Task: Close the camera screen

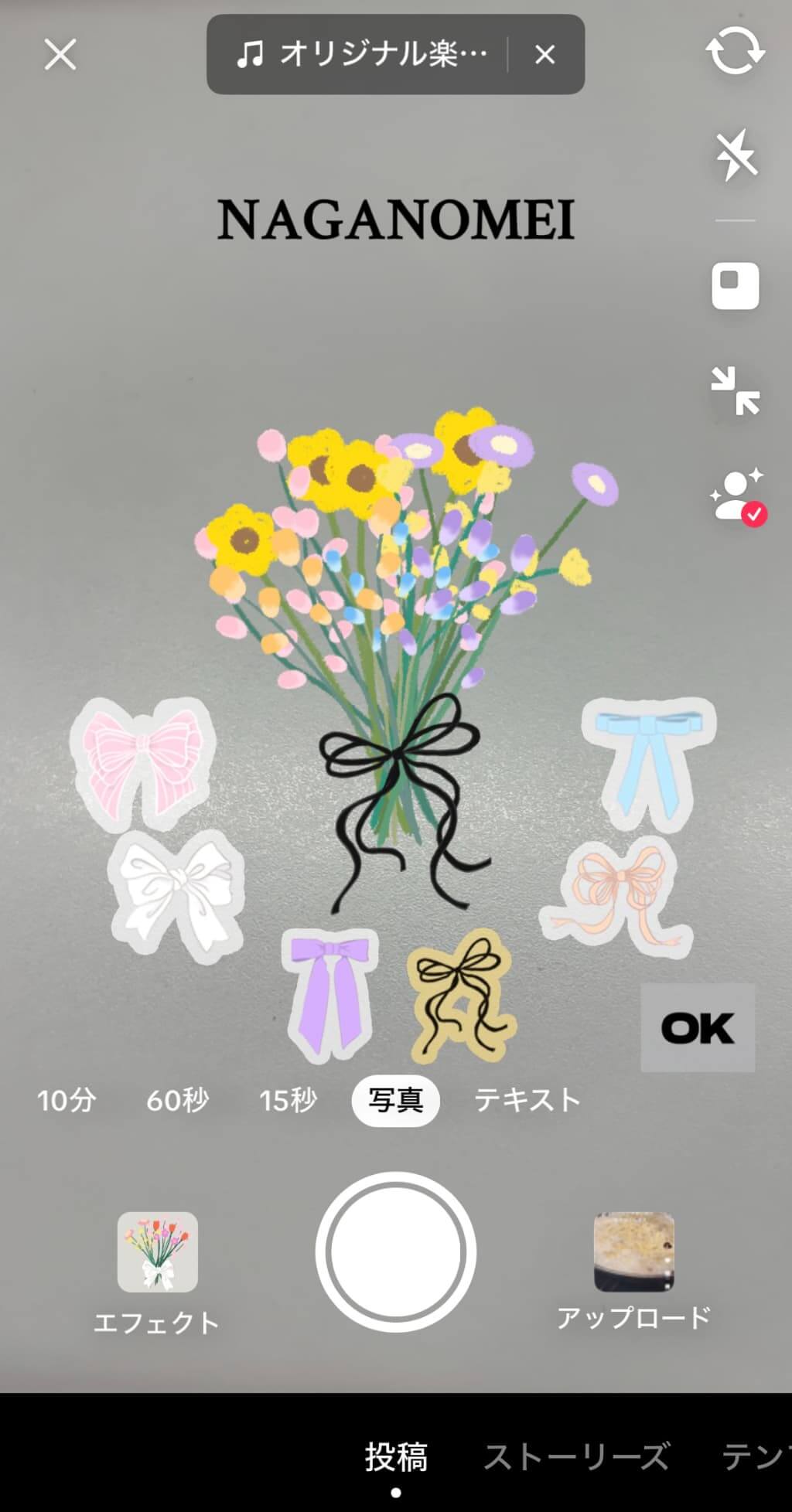Action: coord(60,55)
